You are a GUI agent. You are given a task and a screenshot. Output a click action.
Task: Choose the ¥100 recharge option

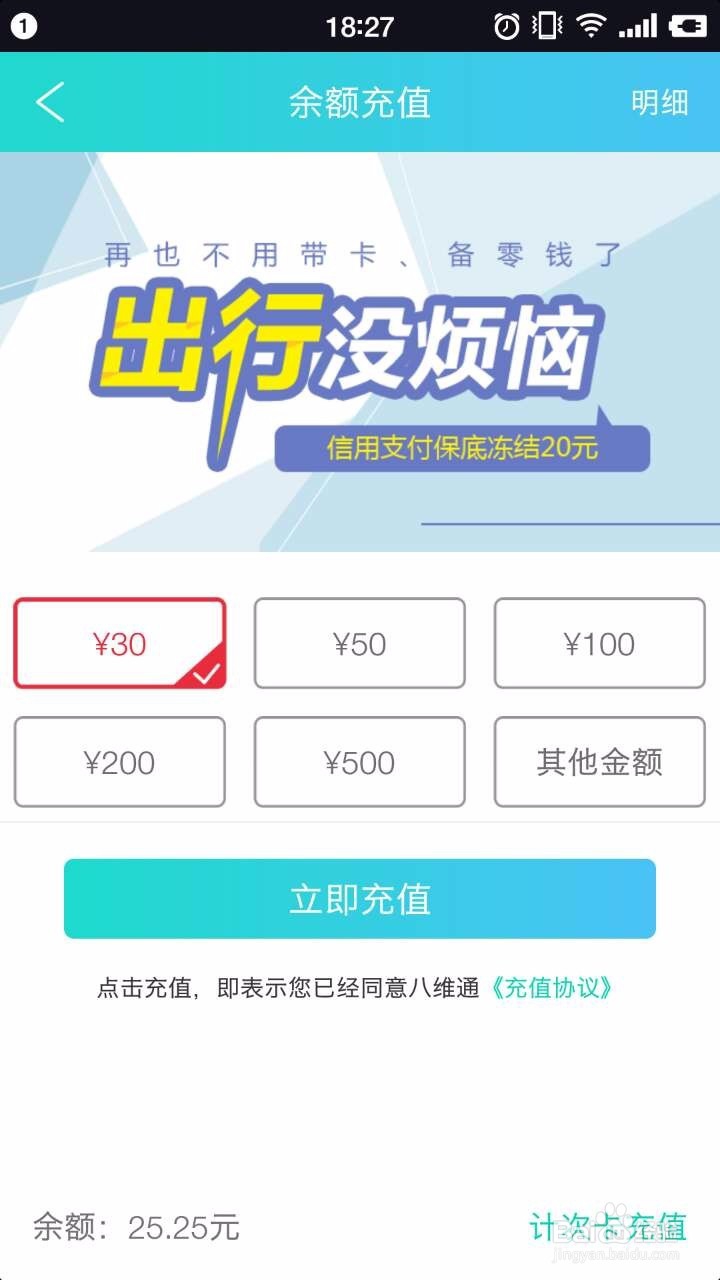pyautogui.click(x=598, y=643)
